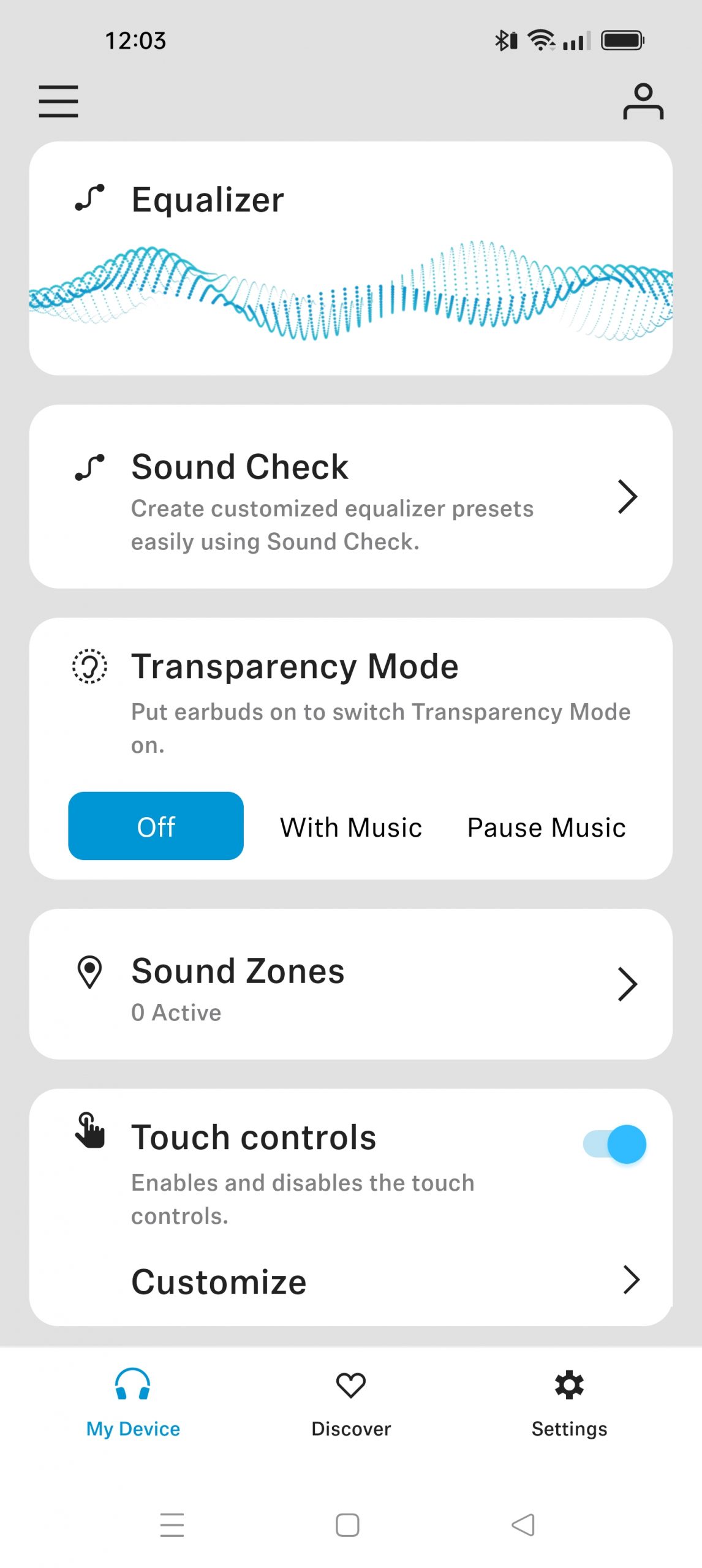Open the user profile icon
Screen dimensions: 702x1568
(643, 101)
